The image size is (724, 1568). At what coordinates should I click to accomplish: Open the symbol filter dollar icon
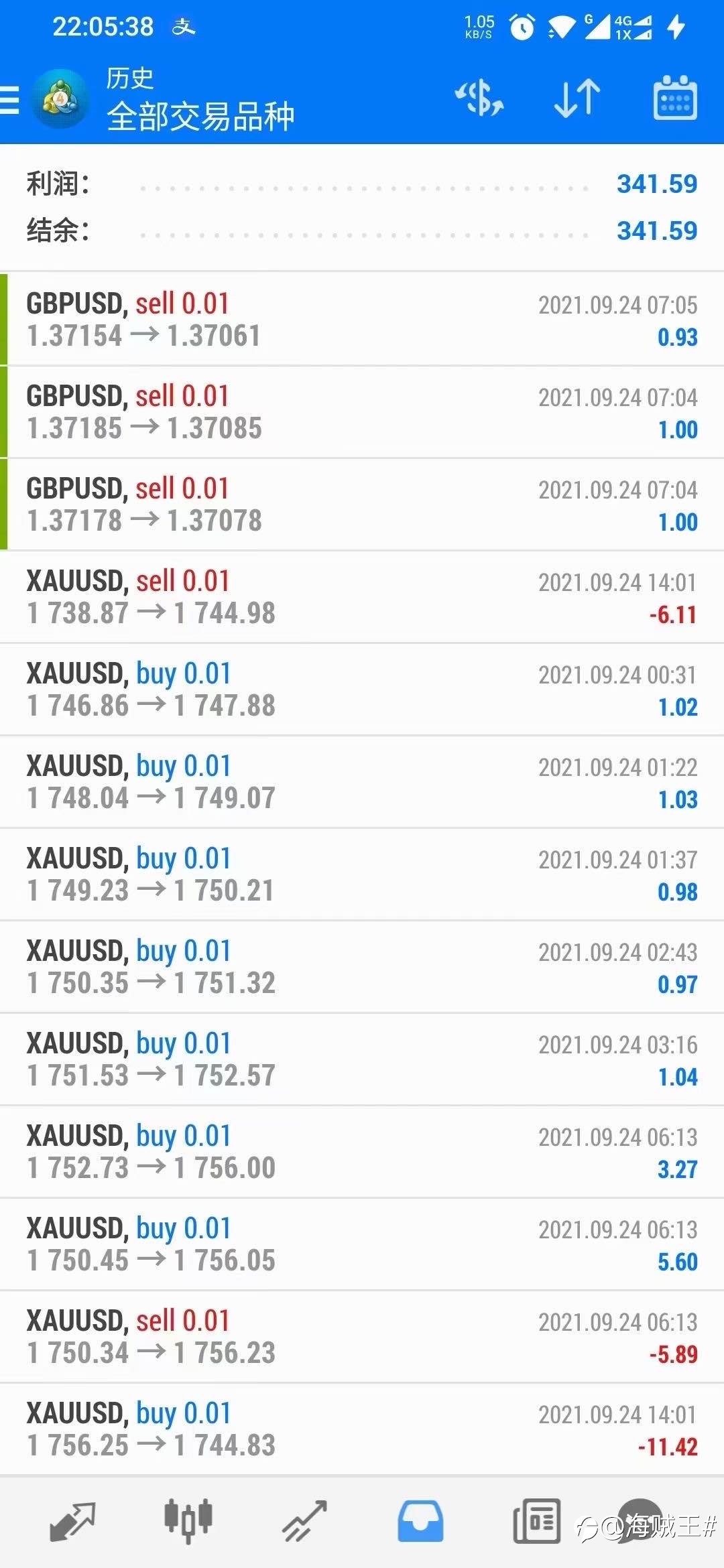(479, 99)
